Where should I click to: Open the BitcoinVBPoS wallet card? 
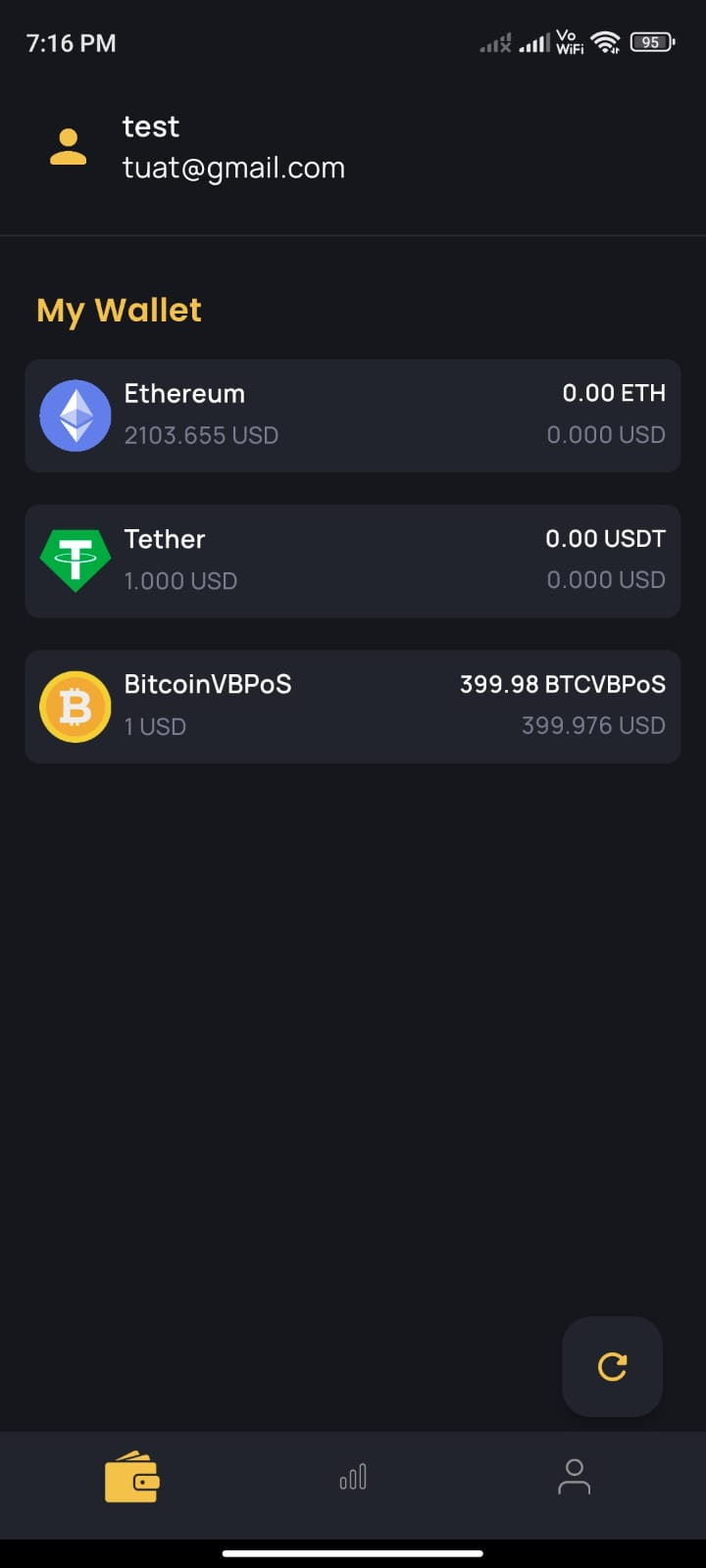[x=353, y=707]
